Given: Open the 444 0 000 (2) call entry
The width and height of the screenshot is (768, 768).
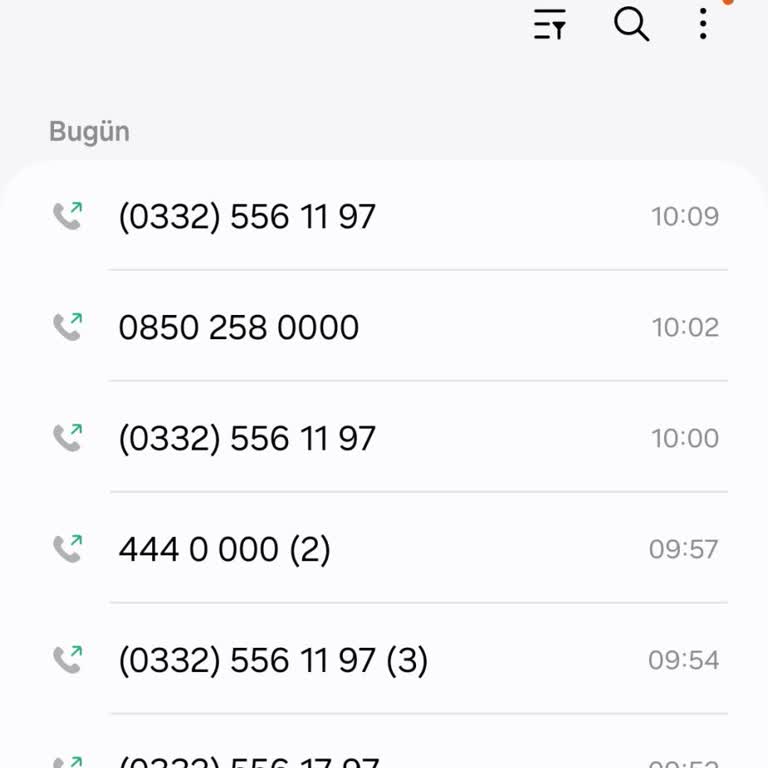Looking at the screenshot, I should coord(384,549).
